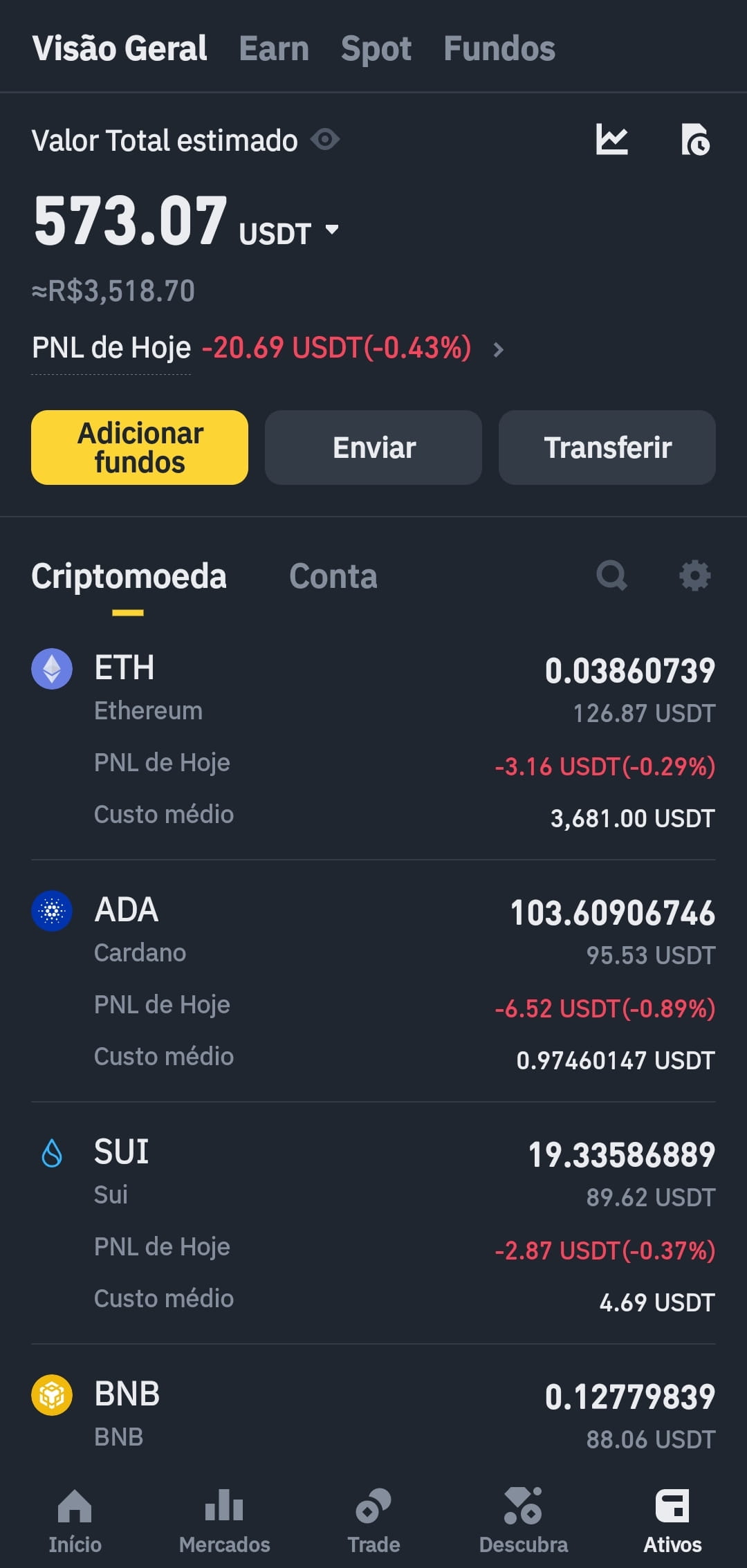
Task: Tap the Transferir button
Action: 607,448
